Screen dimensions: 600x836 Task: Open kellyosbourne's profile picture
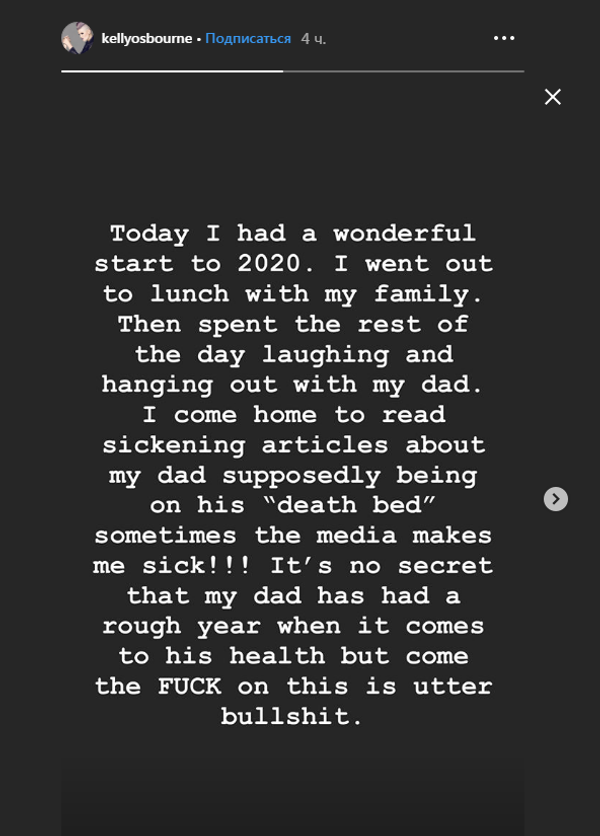pos(77,38)
